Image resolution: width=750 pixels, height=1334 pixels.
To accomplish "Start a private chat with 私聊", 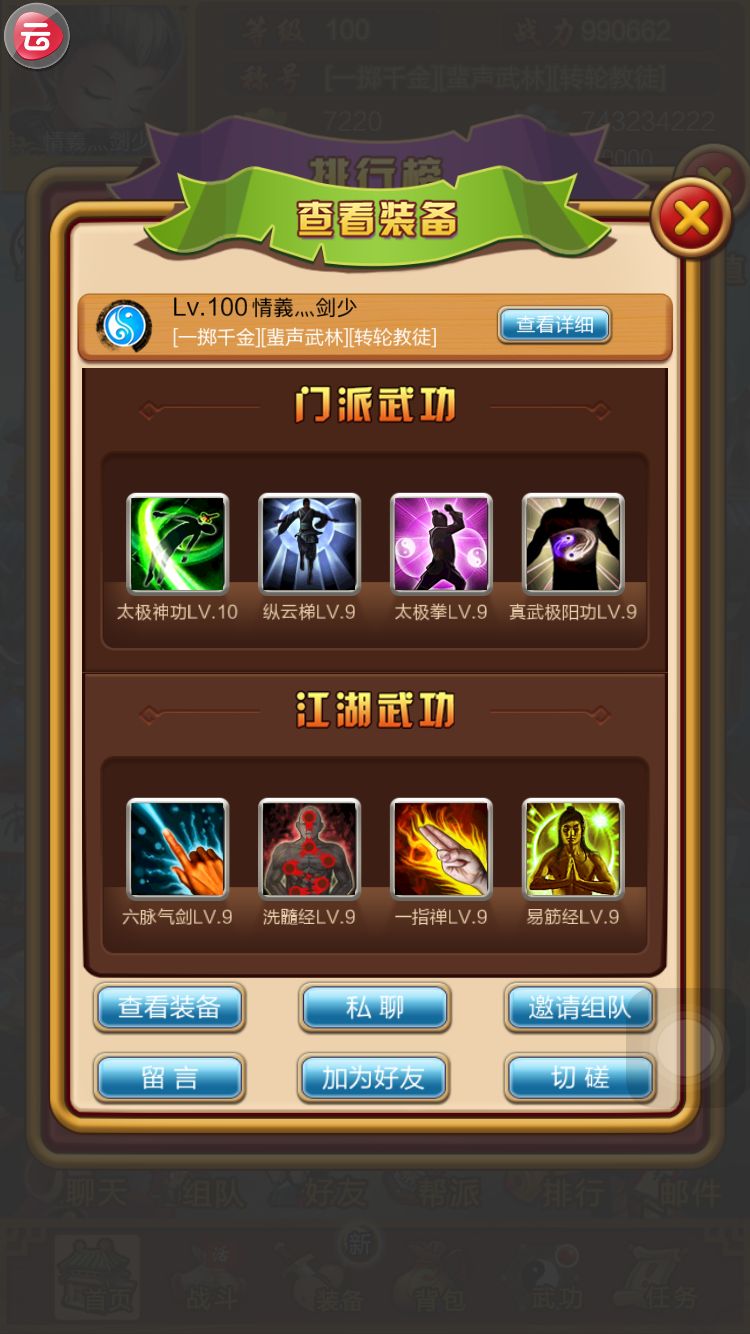I will coord(375,1007).
